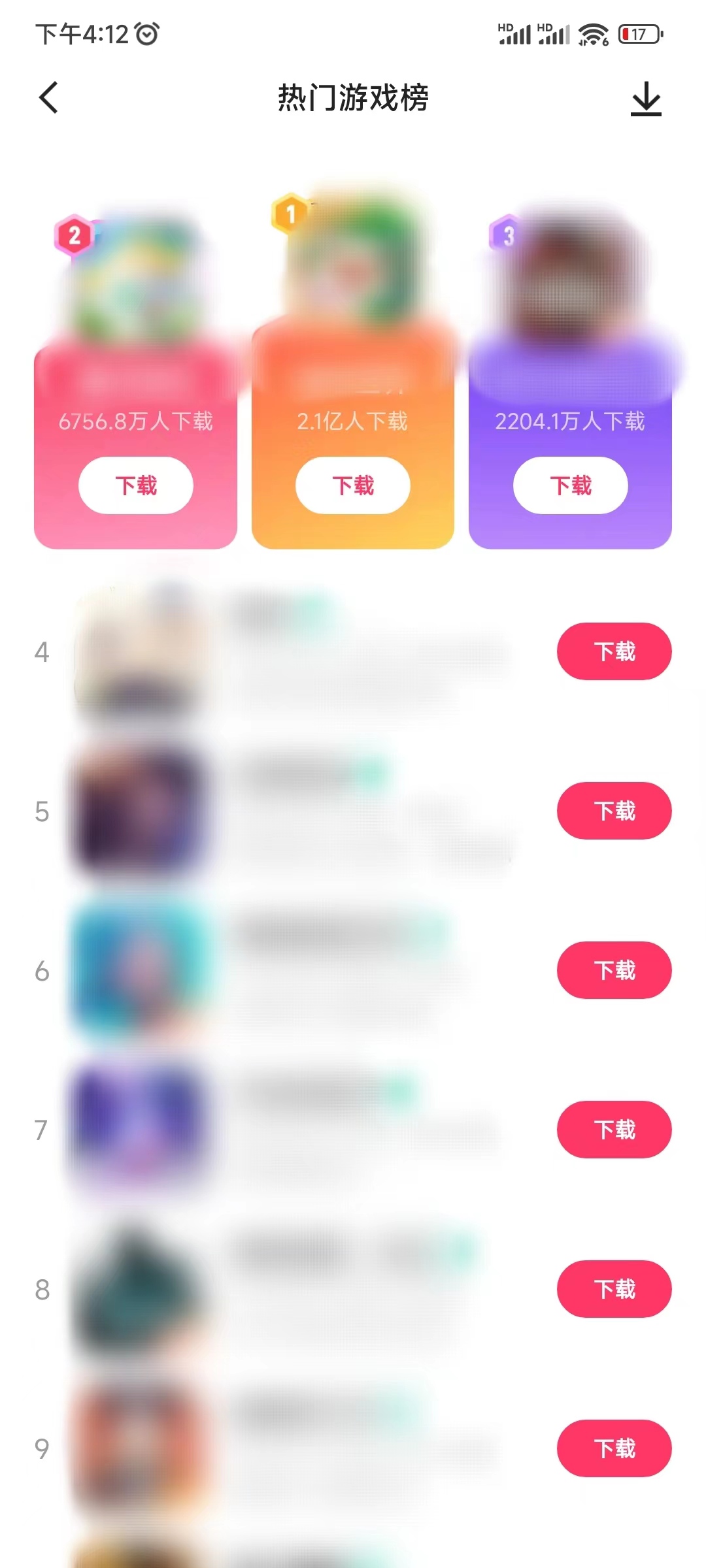Download the game ranked number 8
706x1568 pixels.
[x=613, y=1289]
